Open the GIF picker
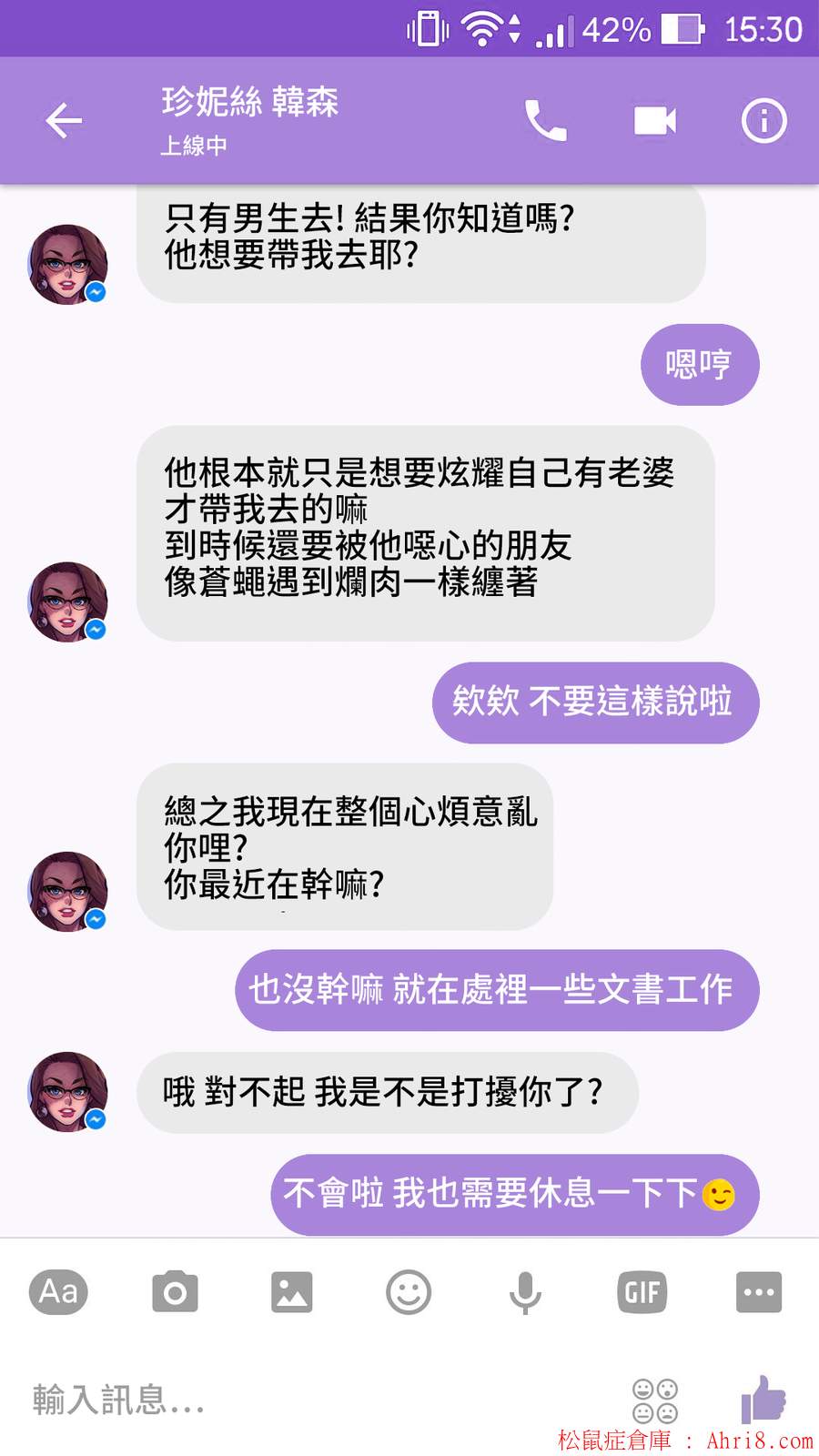Image resolution: width=819 pixels, height=1456 pixels. pos(642,1292)
